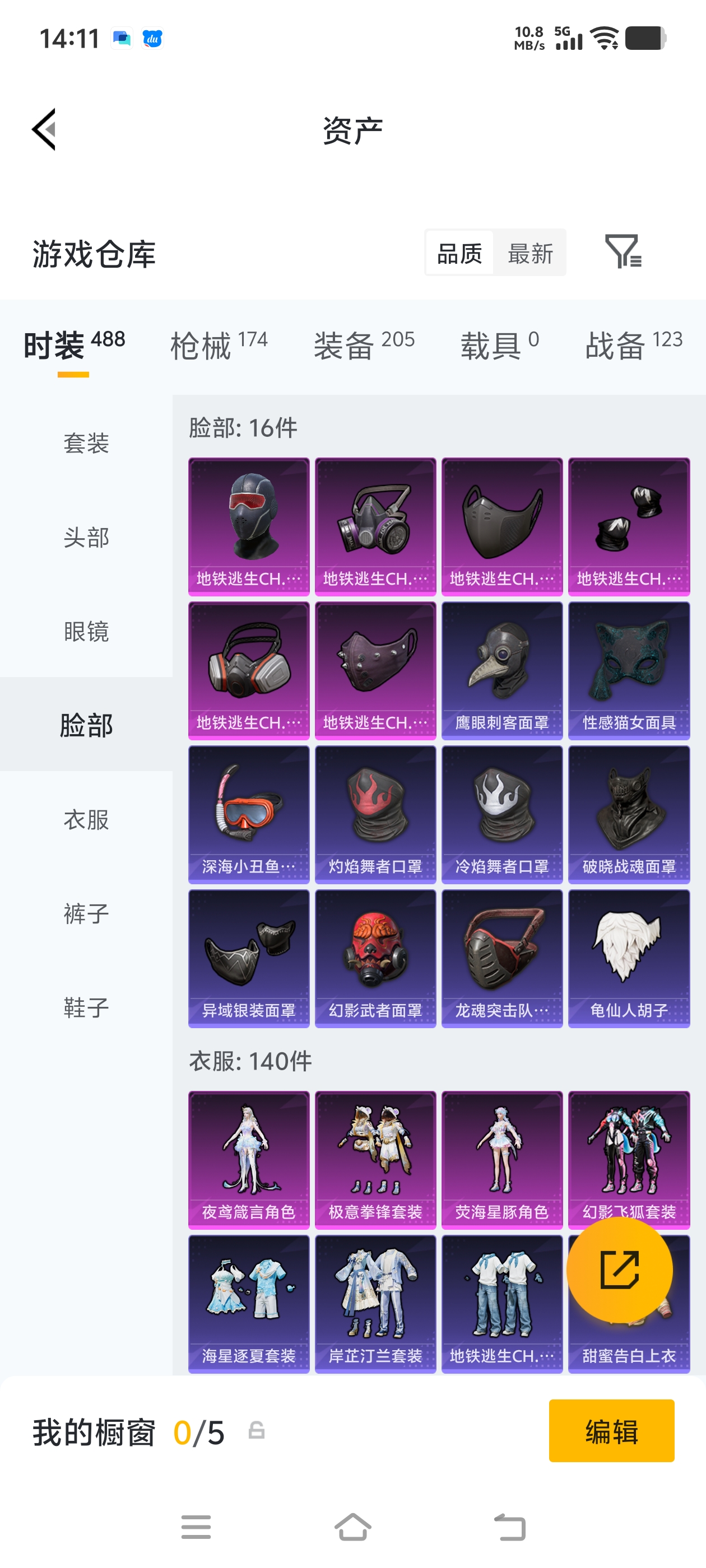Tap the 编辑 button
This screenshot has height=1568, width=706.
click(611, 1430)
